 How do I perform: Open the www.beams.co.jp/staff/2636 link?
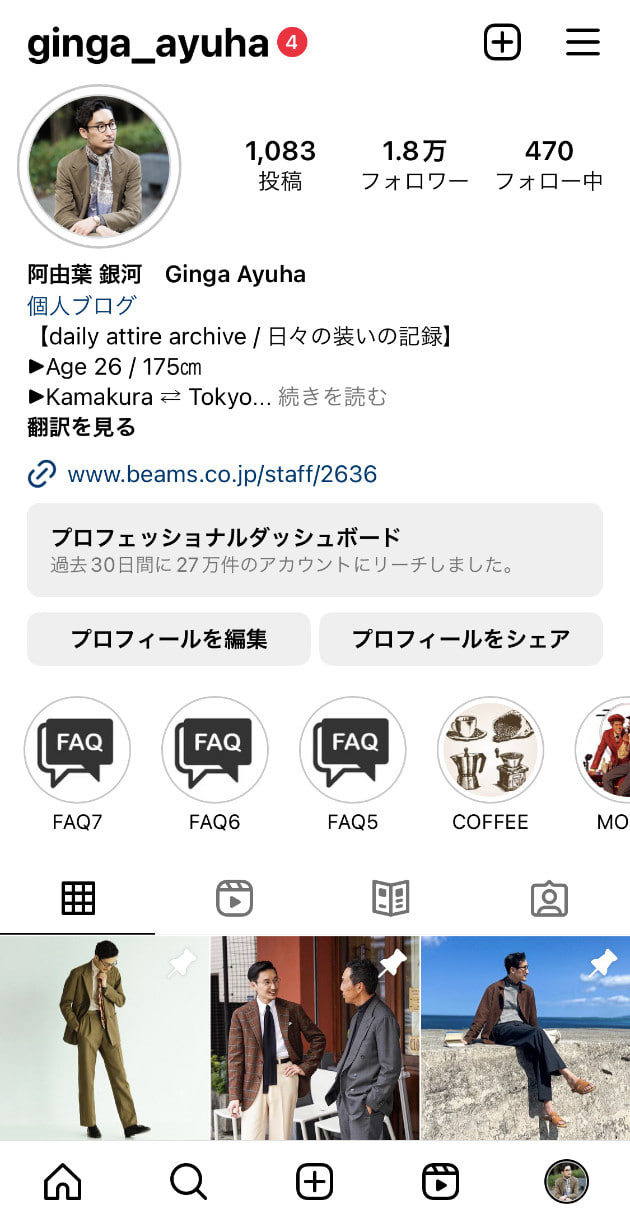click(x=221, y=474)
